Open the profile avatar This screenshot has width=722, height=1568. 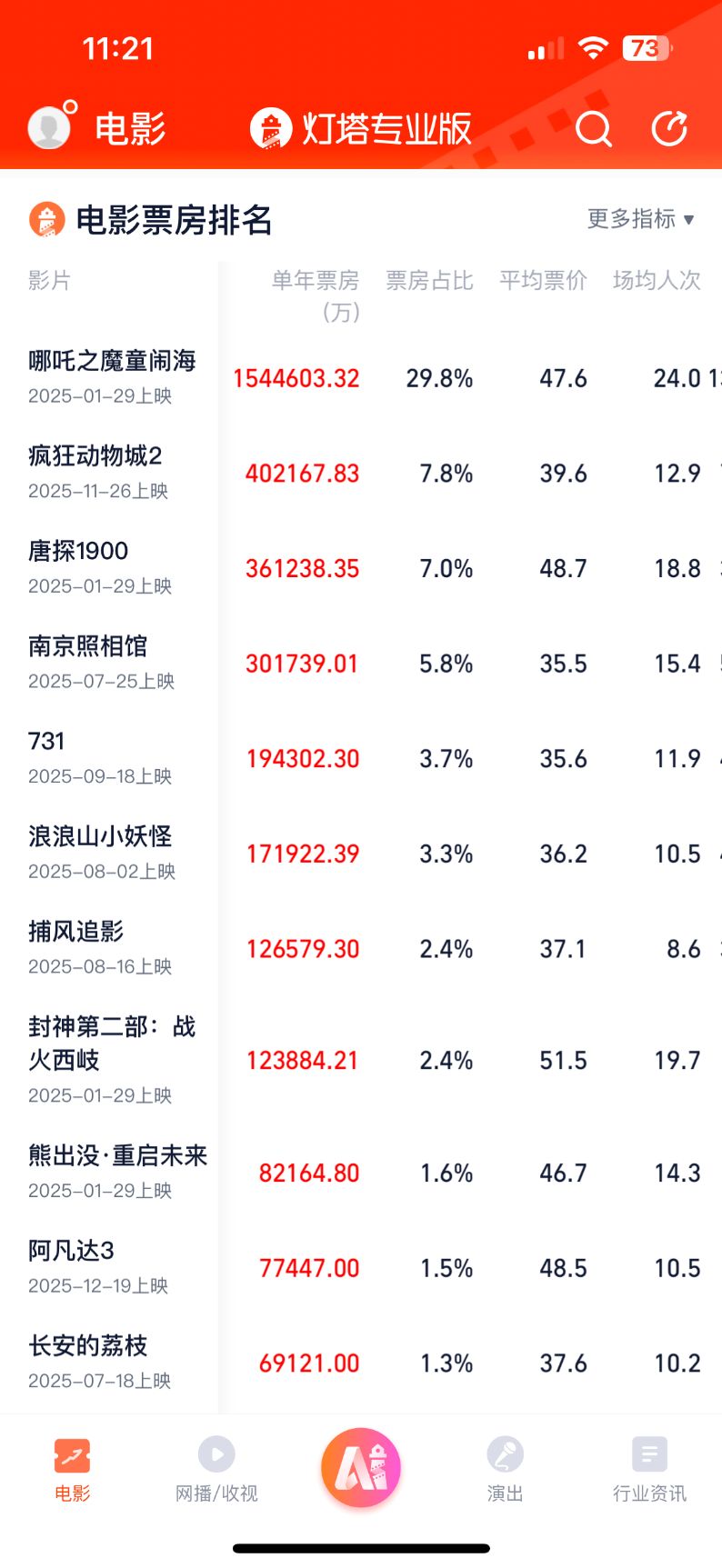click(x=50, y=127)
